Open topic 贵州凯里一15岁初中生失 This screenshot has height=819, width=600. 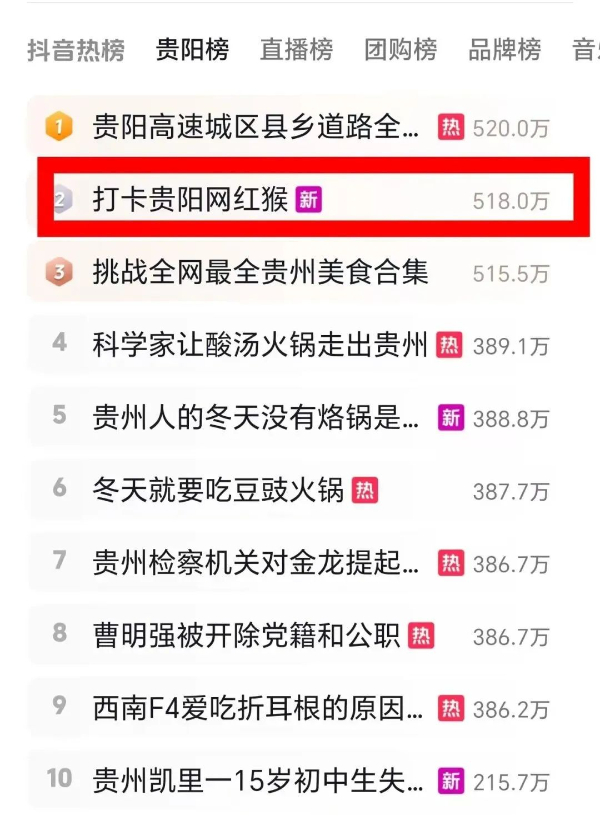point(256,780)
